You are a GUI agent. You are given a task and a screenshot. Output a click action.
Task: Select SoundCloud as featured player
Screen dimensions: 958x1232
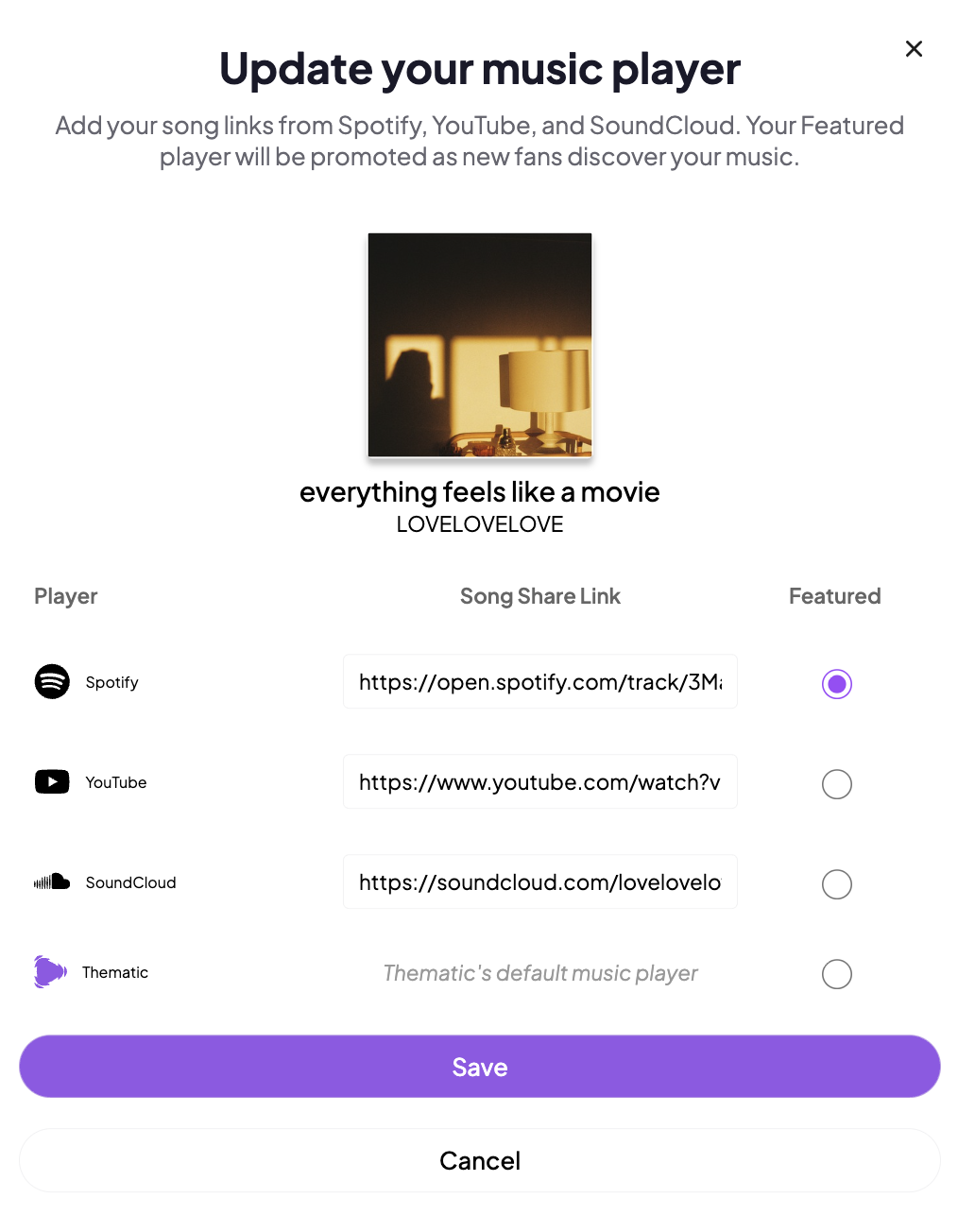[836, 884]
